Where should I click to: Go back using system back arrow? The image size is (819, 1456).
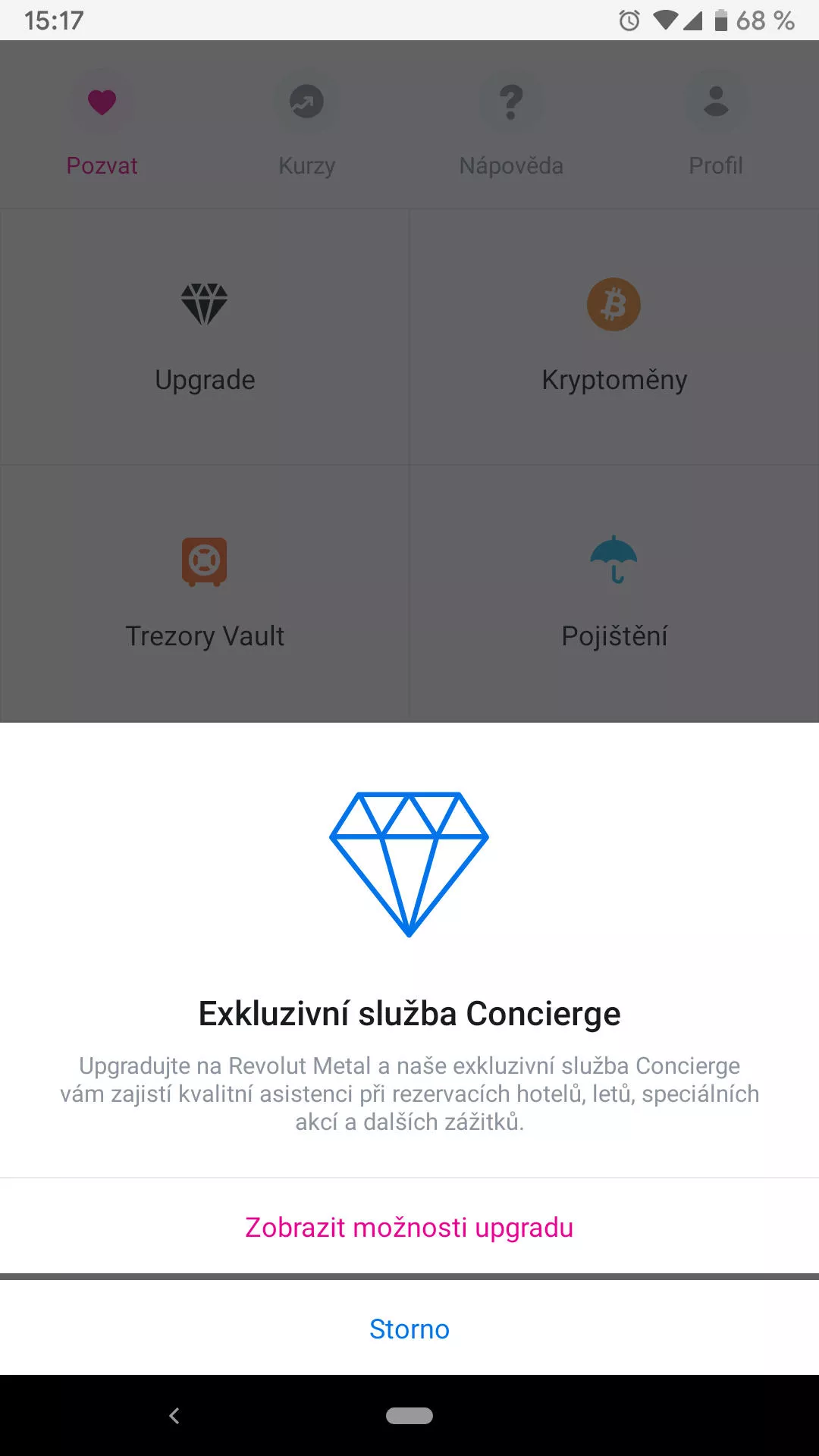[174, 1416]
